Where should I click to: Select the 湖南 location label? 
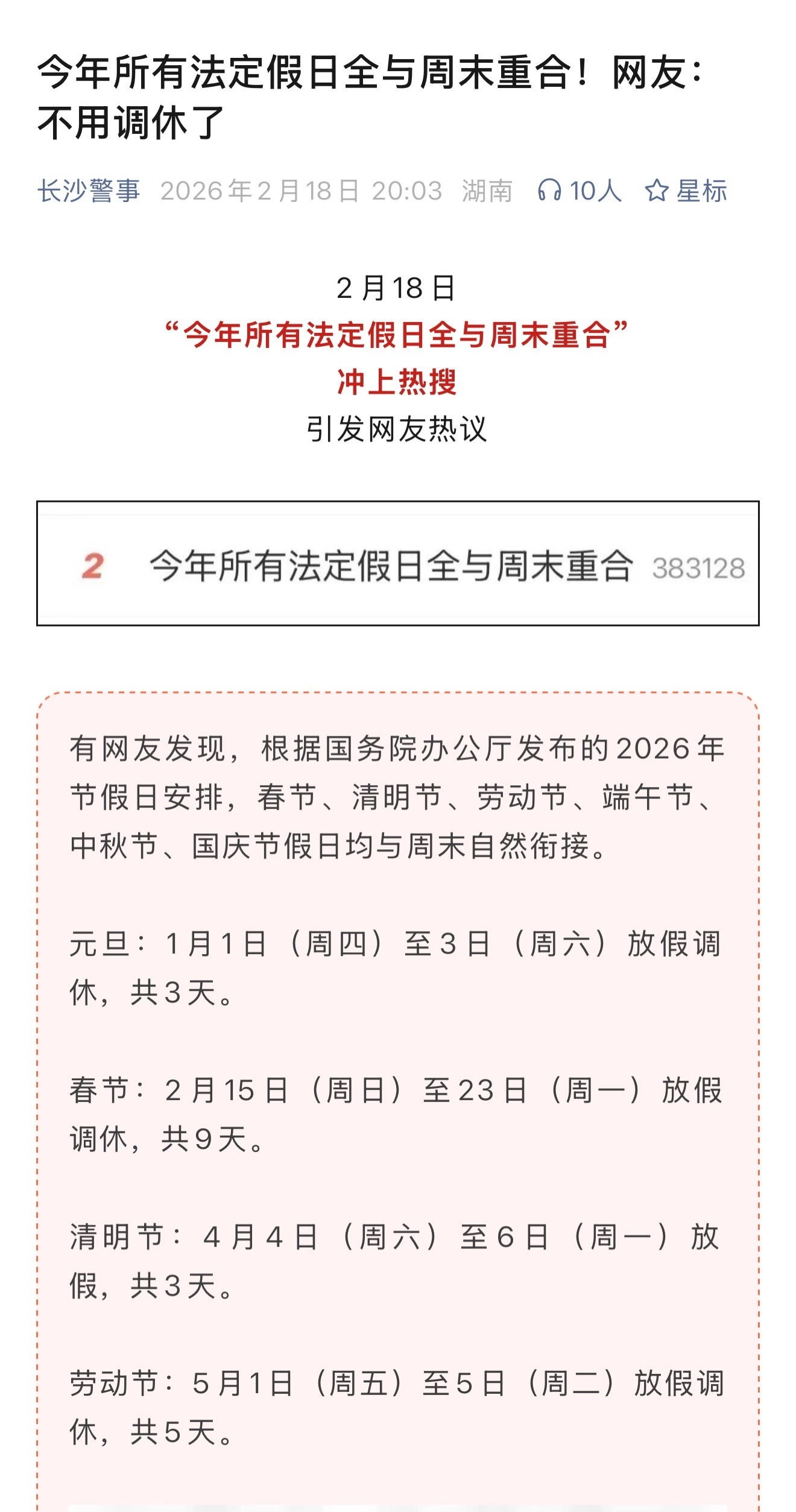(x=487, y=192)
